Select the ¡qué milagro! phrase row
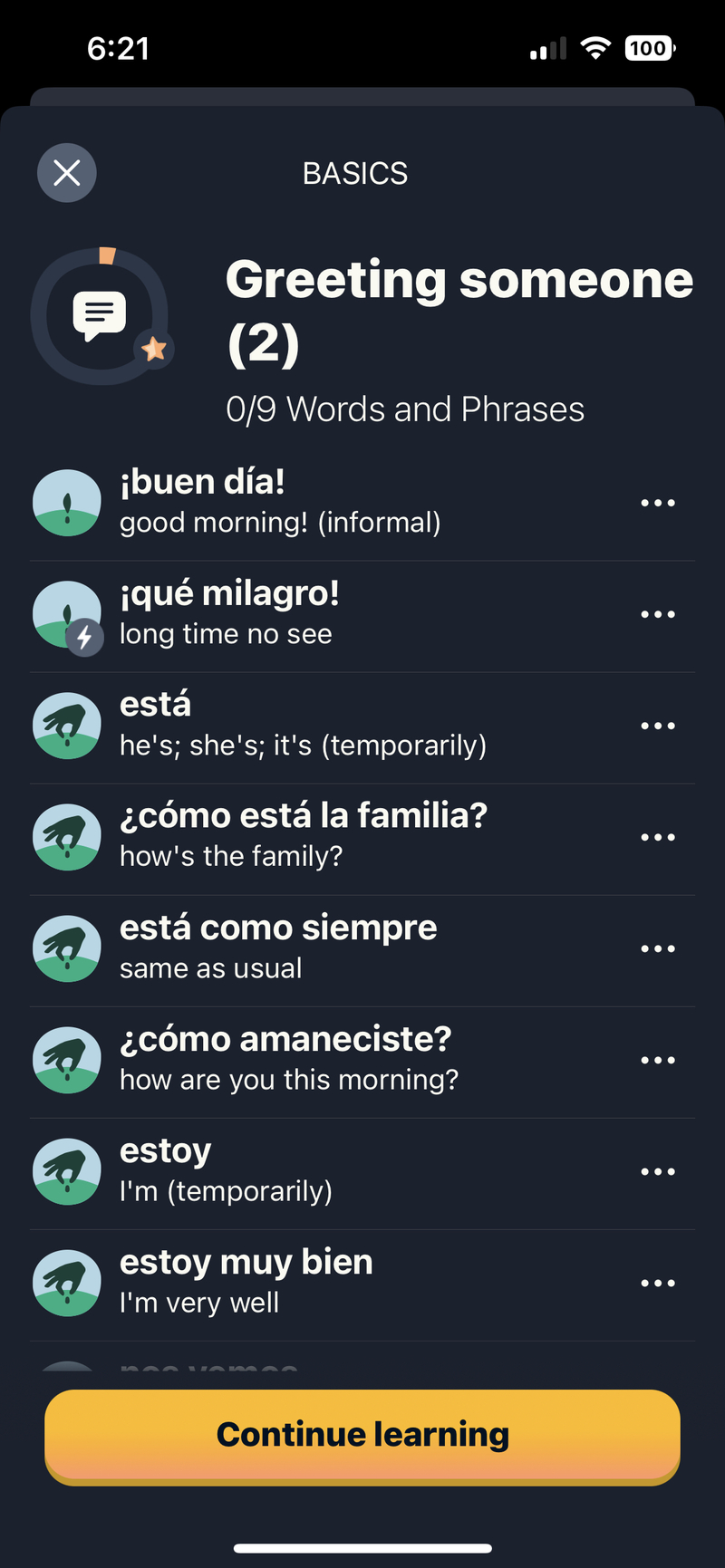 362,615
